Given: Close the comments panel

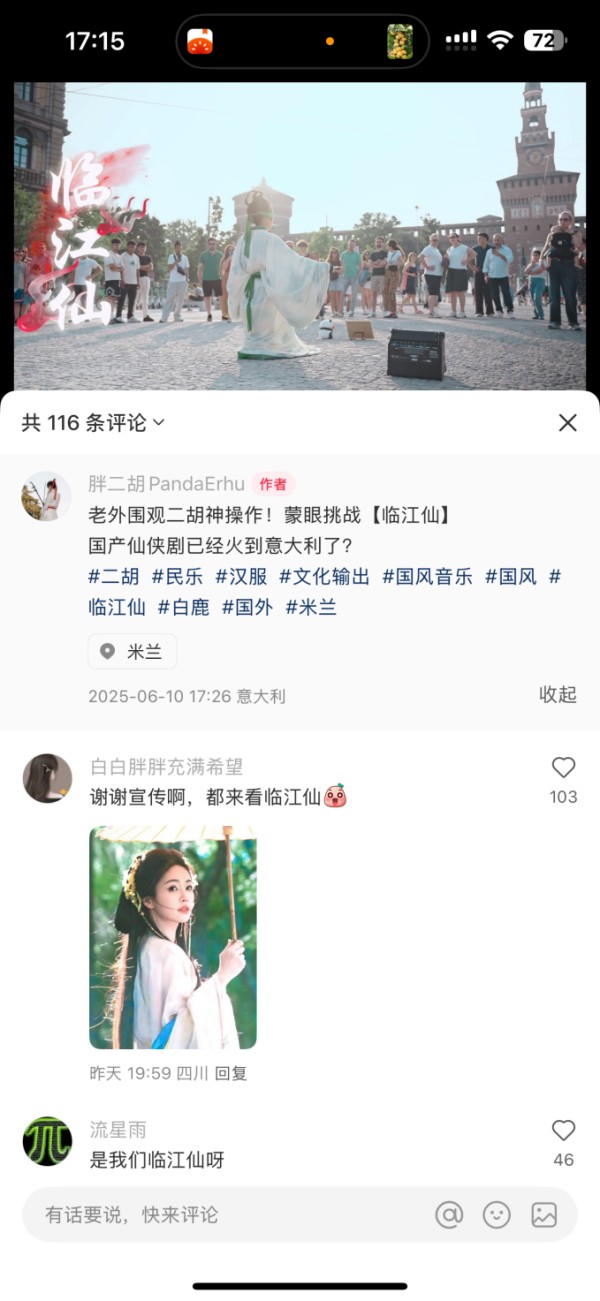Looking at the screenshot, I should tap(567, 423).
